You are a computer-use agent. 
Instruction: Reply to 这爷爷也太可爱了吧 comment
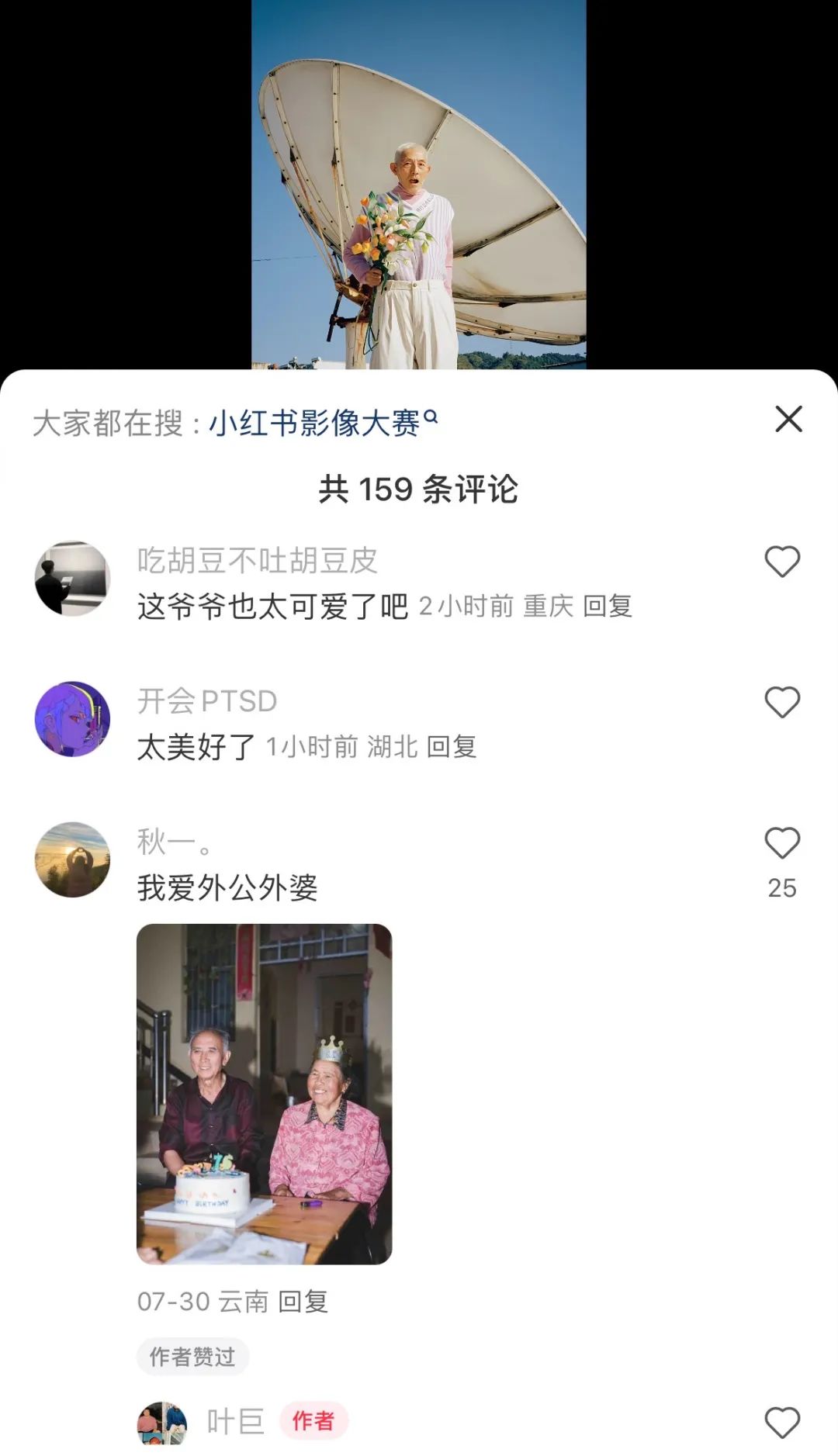coord(608,606)
